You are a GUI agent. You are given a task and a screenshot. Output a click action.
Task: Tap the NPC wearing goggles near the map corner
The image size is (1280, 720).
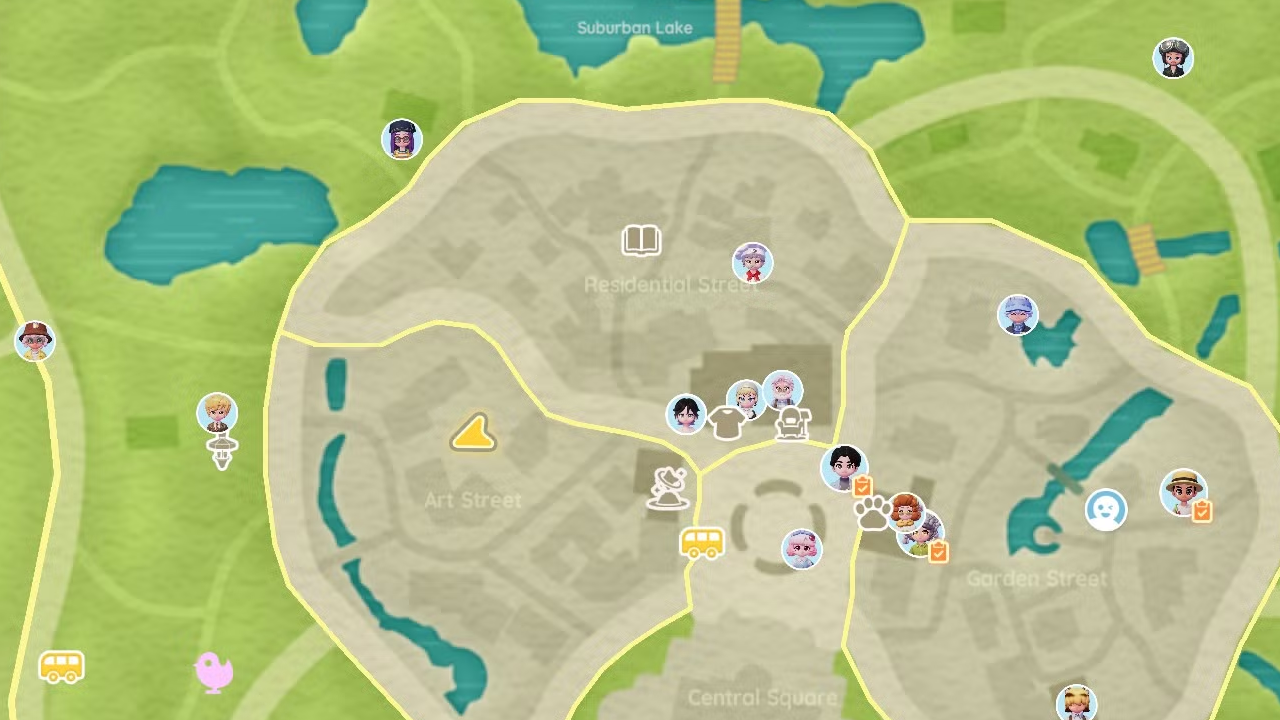click(1173, 58)
